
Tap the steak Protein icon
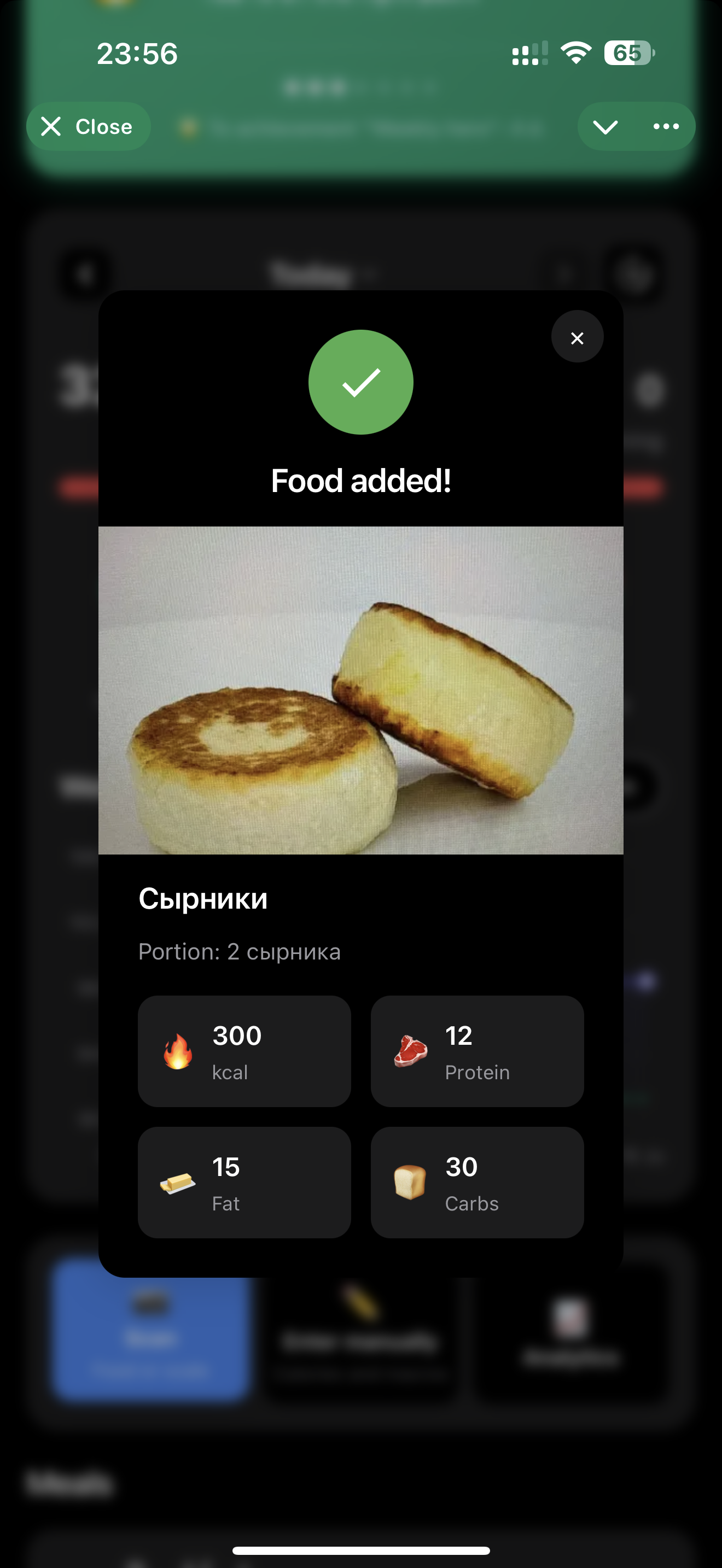[411, 1051]
